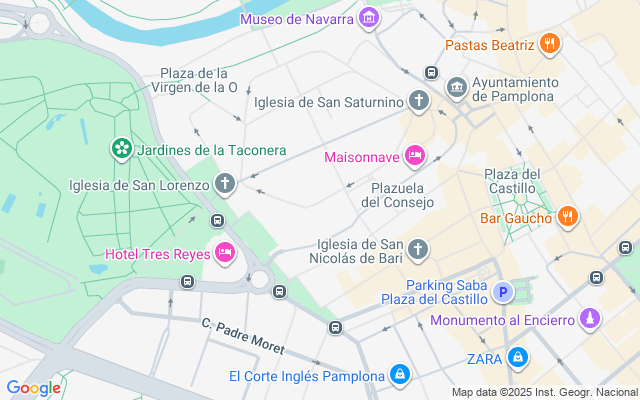
Task: Tap the bus stop near Ayuntamiento de Pamplona
Action: point(431,72)
